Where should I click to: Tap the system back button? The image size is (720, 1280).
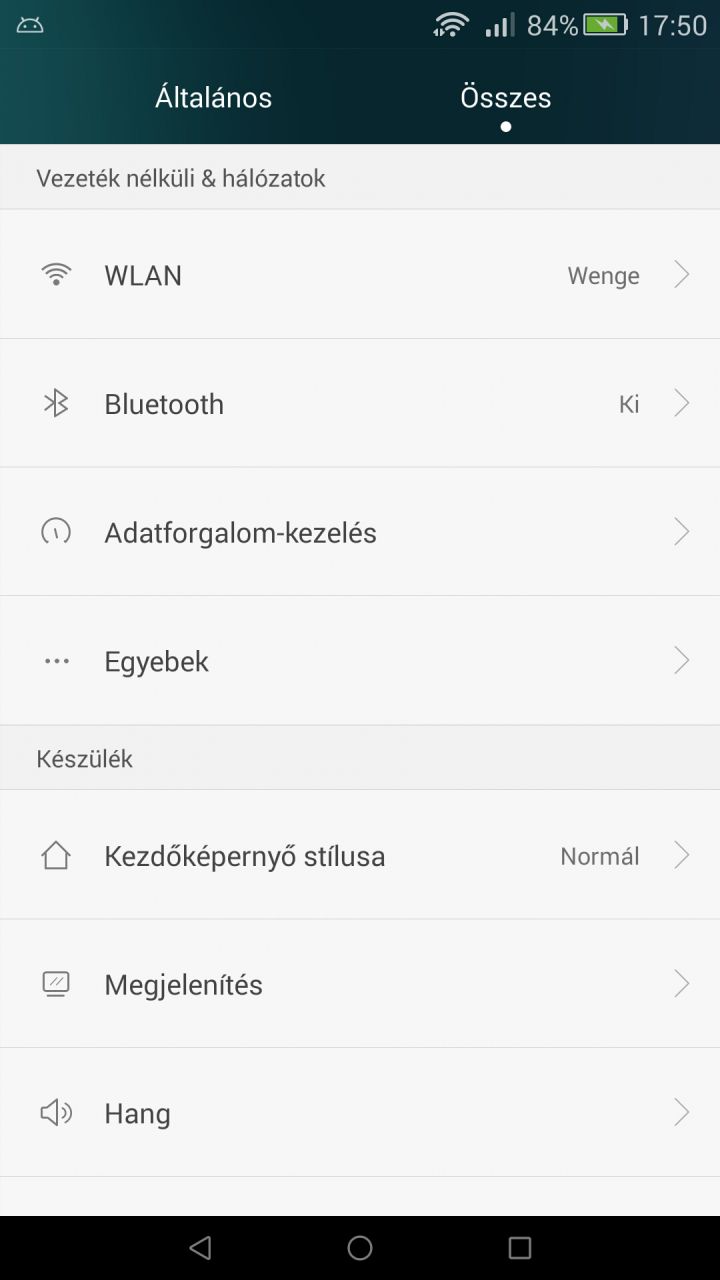coord(200,1247)
